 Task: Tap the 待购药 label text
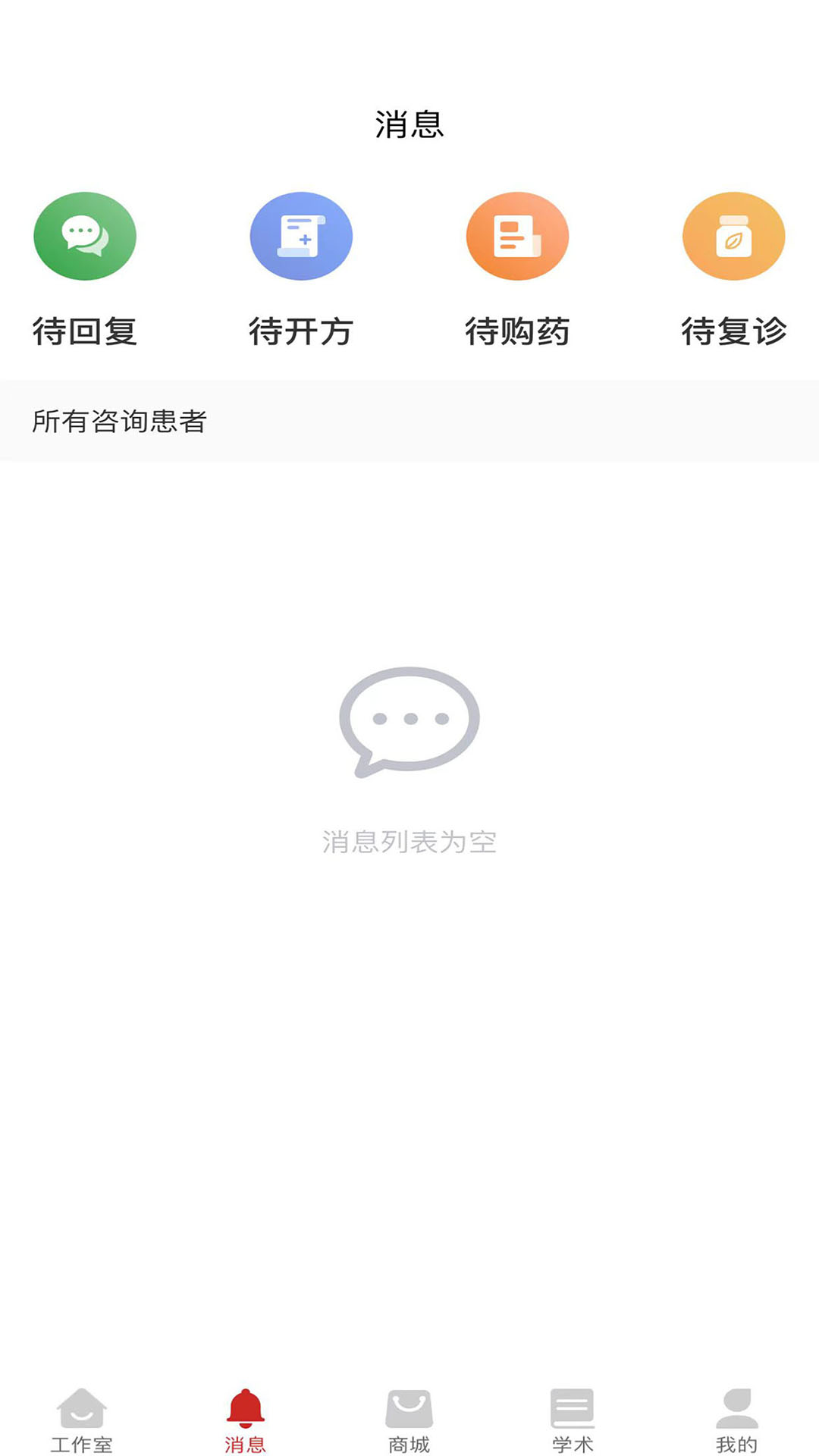[518, 331]
